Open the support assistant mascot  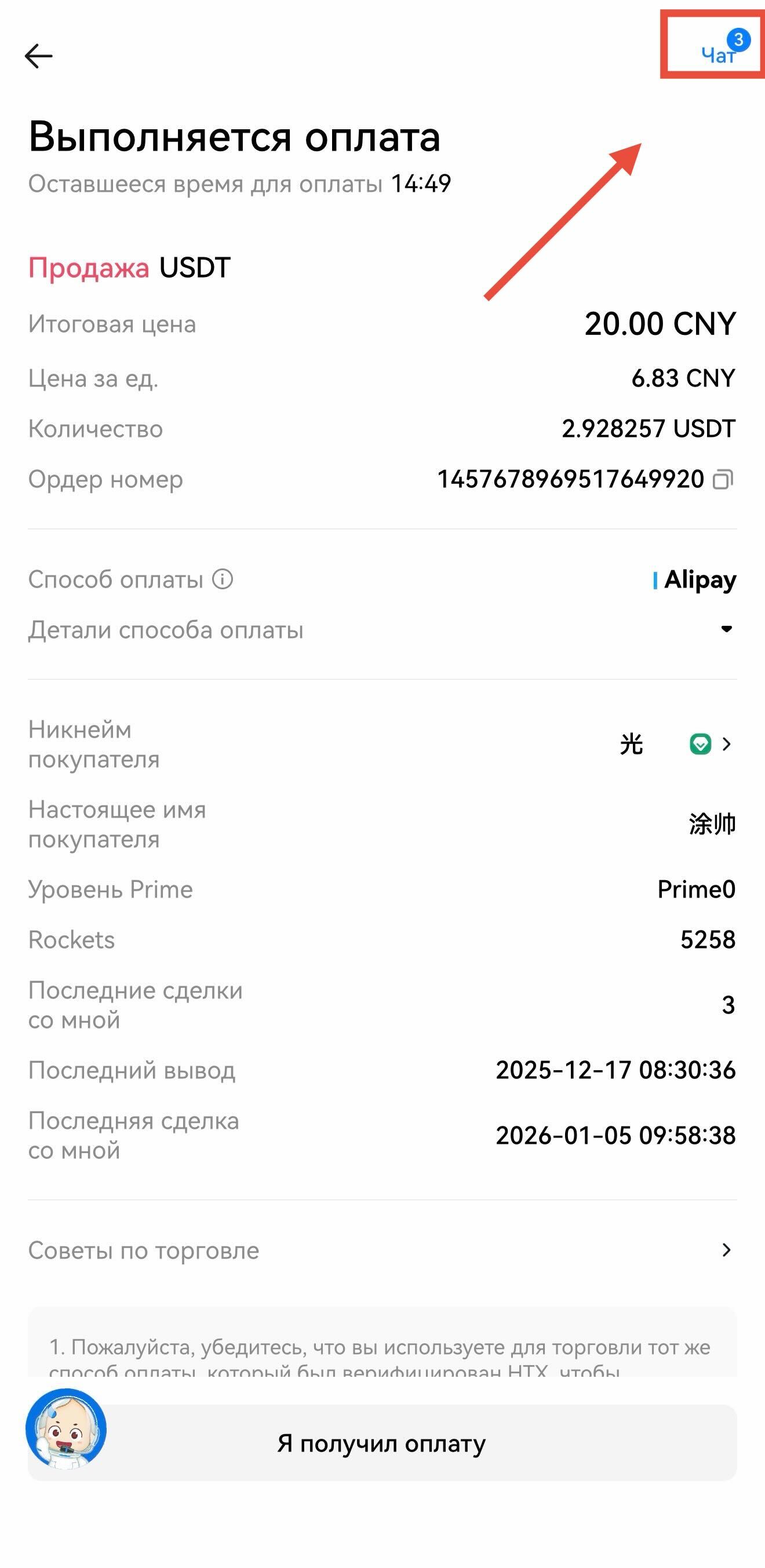(x=65, y=1428)
